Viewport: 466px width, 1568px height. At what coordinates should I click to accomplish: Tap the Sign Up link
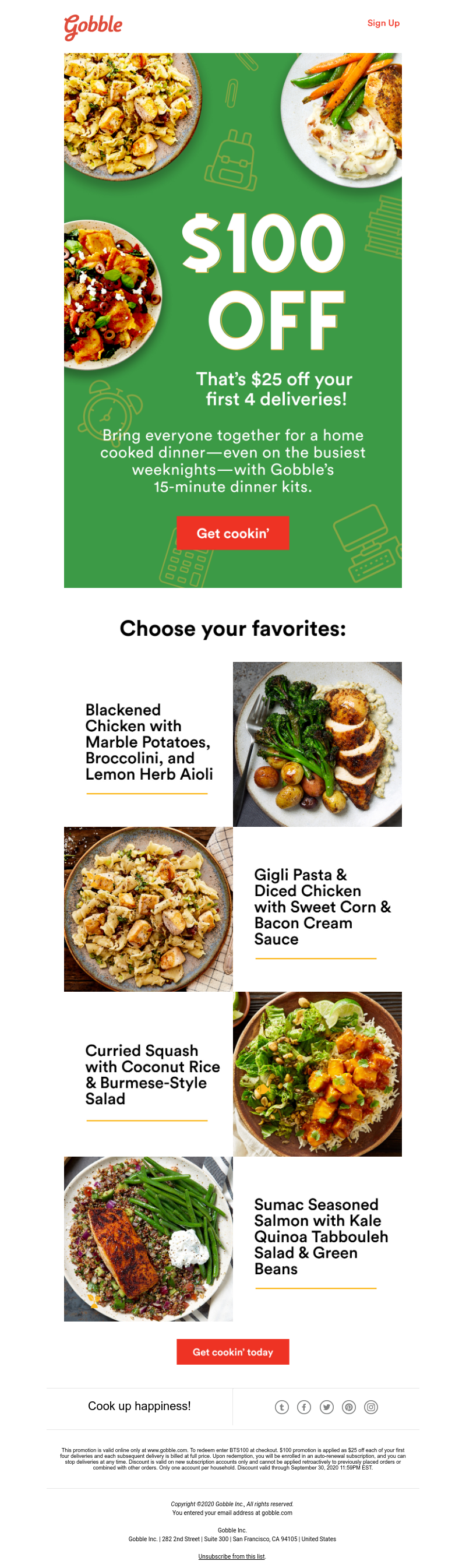[383, 23]
